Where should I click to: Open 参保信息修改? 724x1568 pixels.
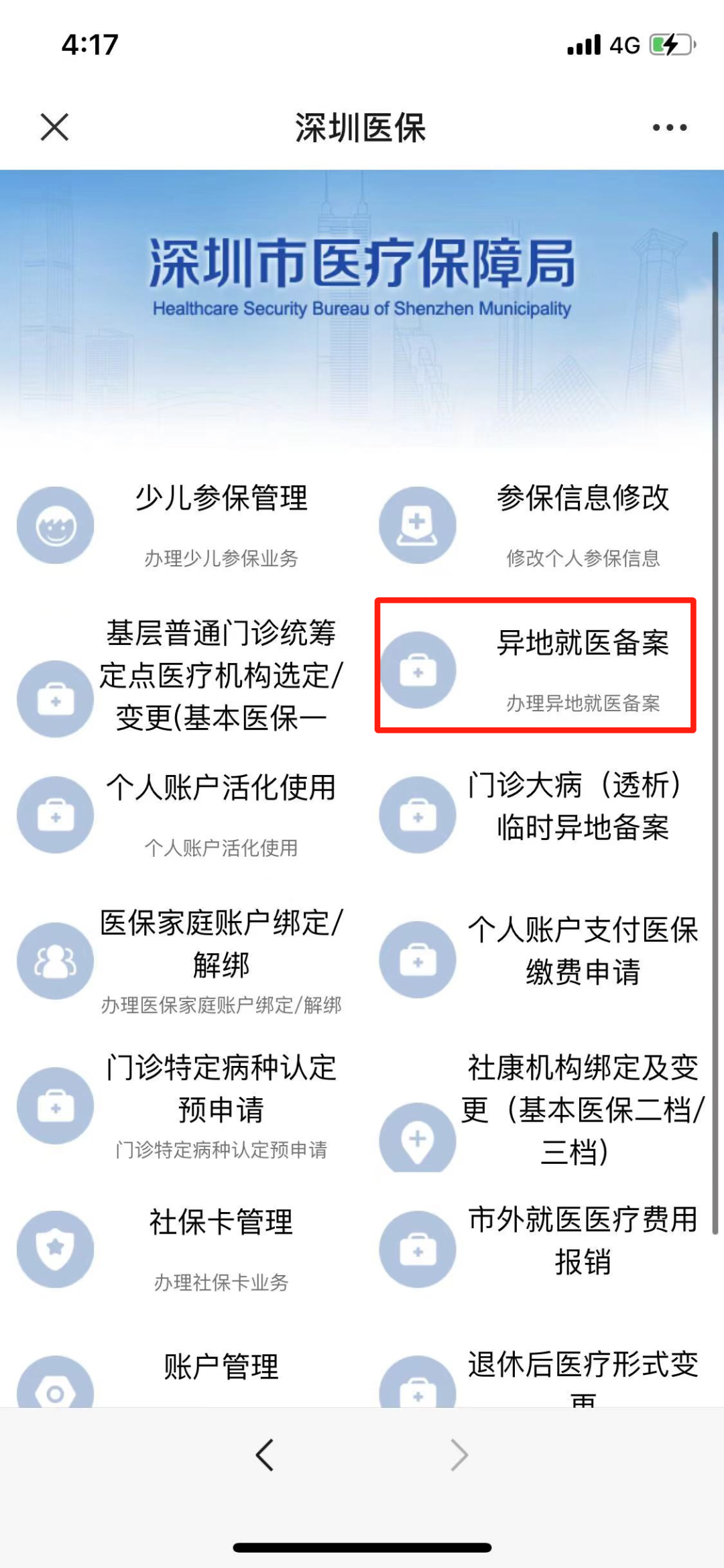[x=582, y=499]
